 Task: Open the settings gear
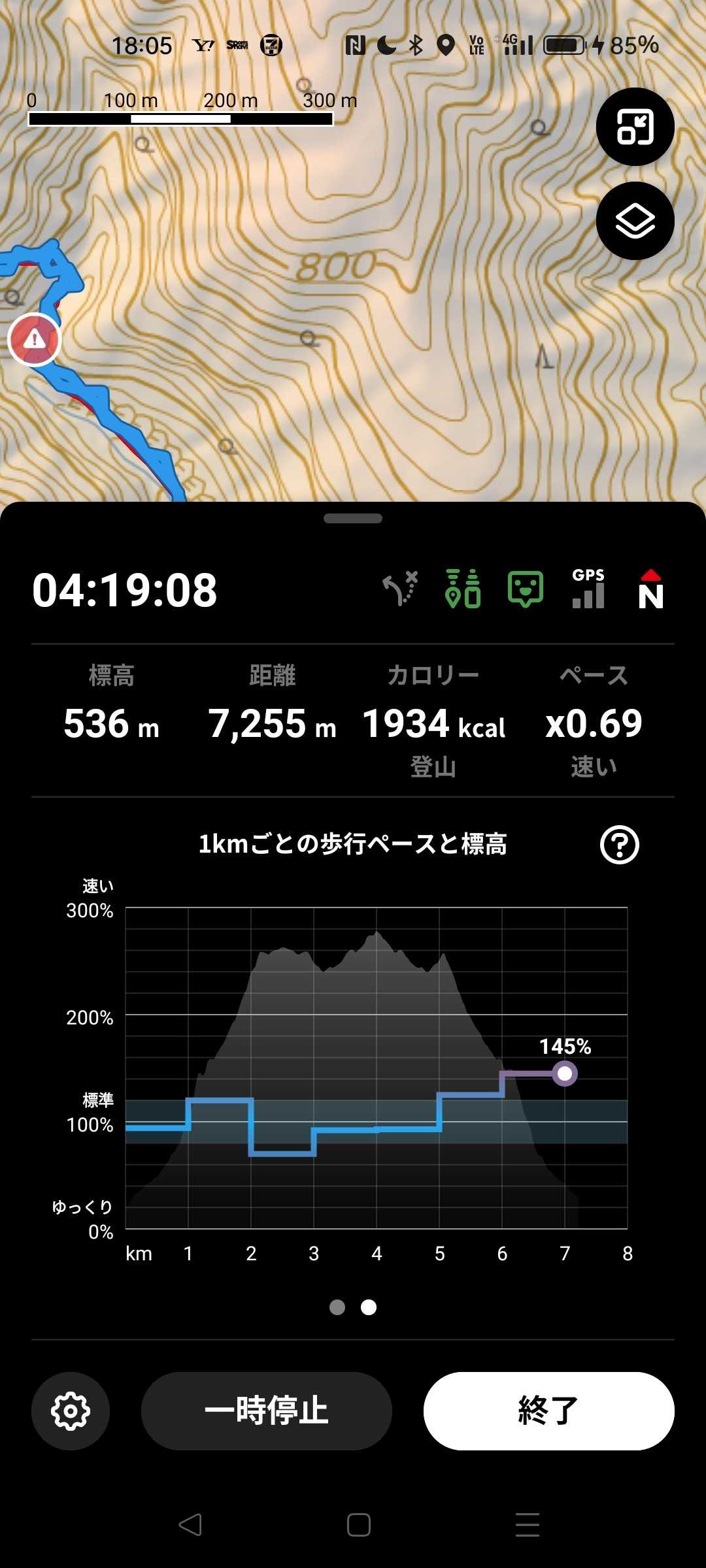point(71,1411)
